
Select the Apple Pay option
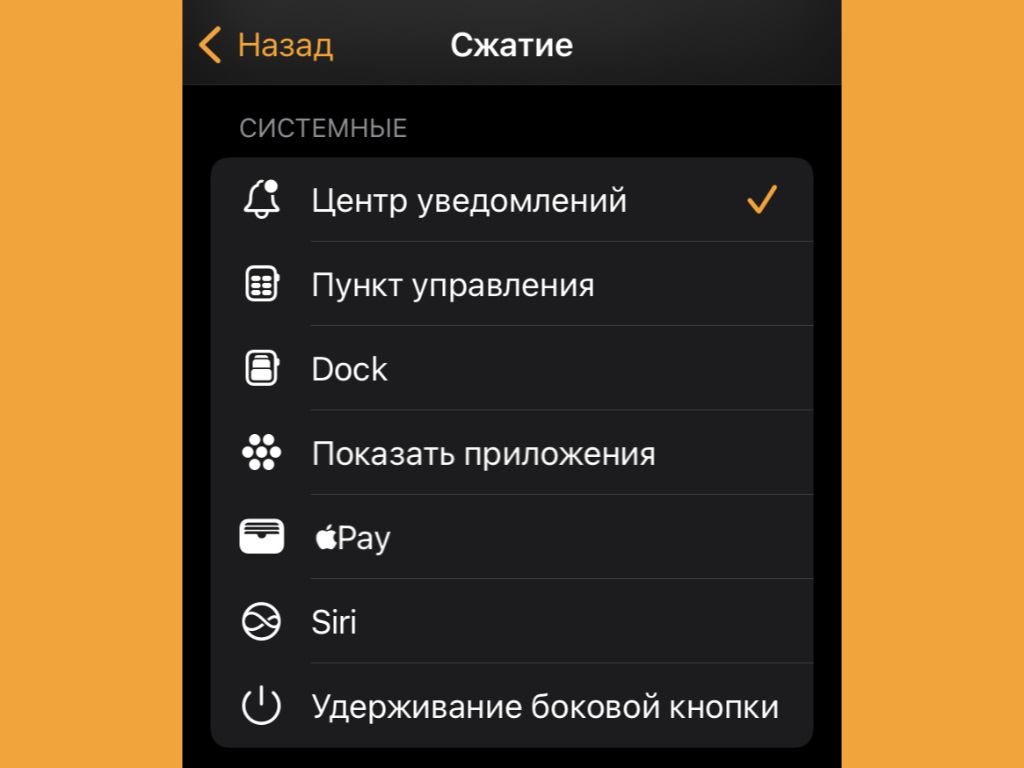[x=352, y=538]
